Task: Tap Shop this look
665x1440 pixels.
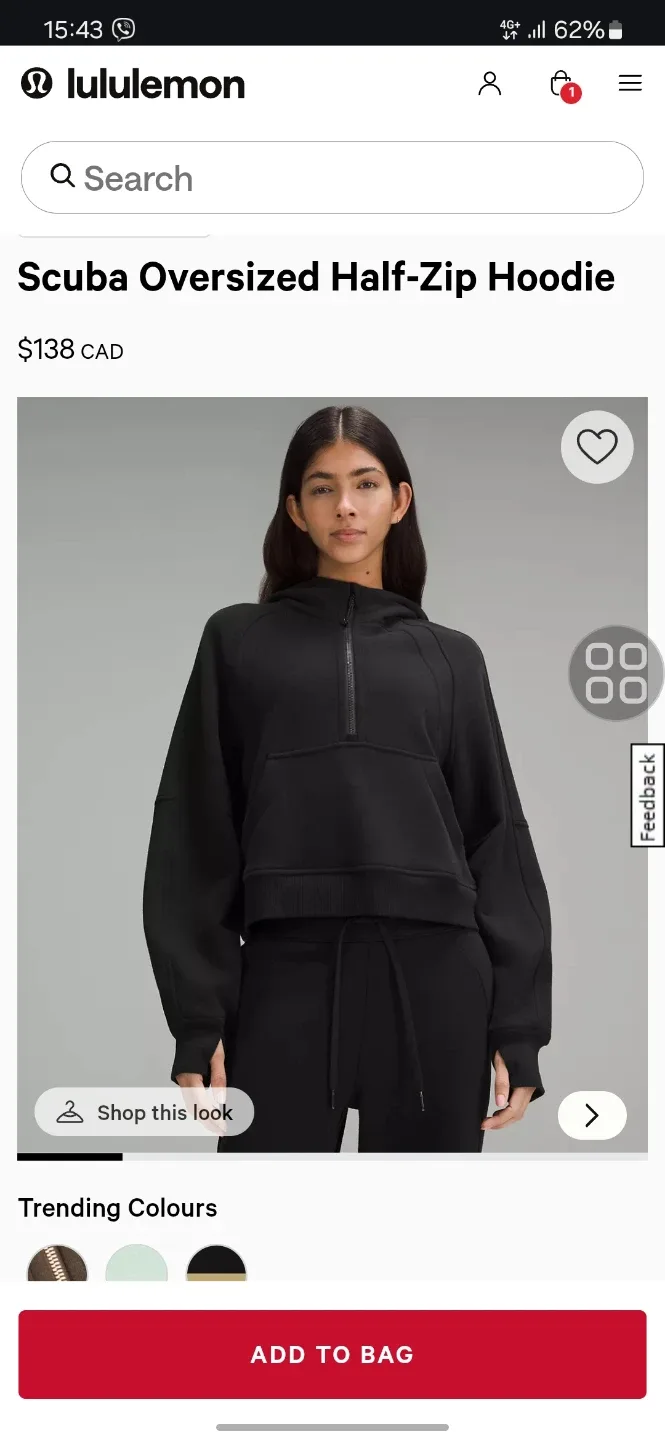Action: click(x=145, y=1112)
